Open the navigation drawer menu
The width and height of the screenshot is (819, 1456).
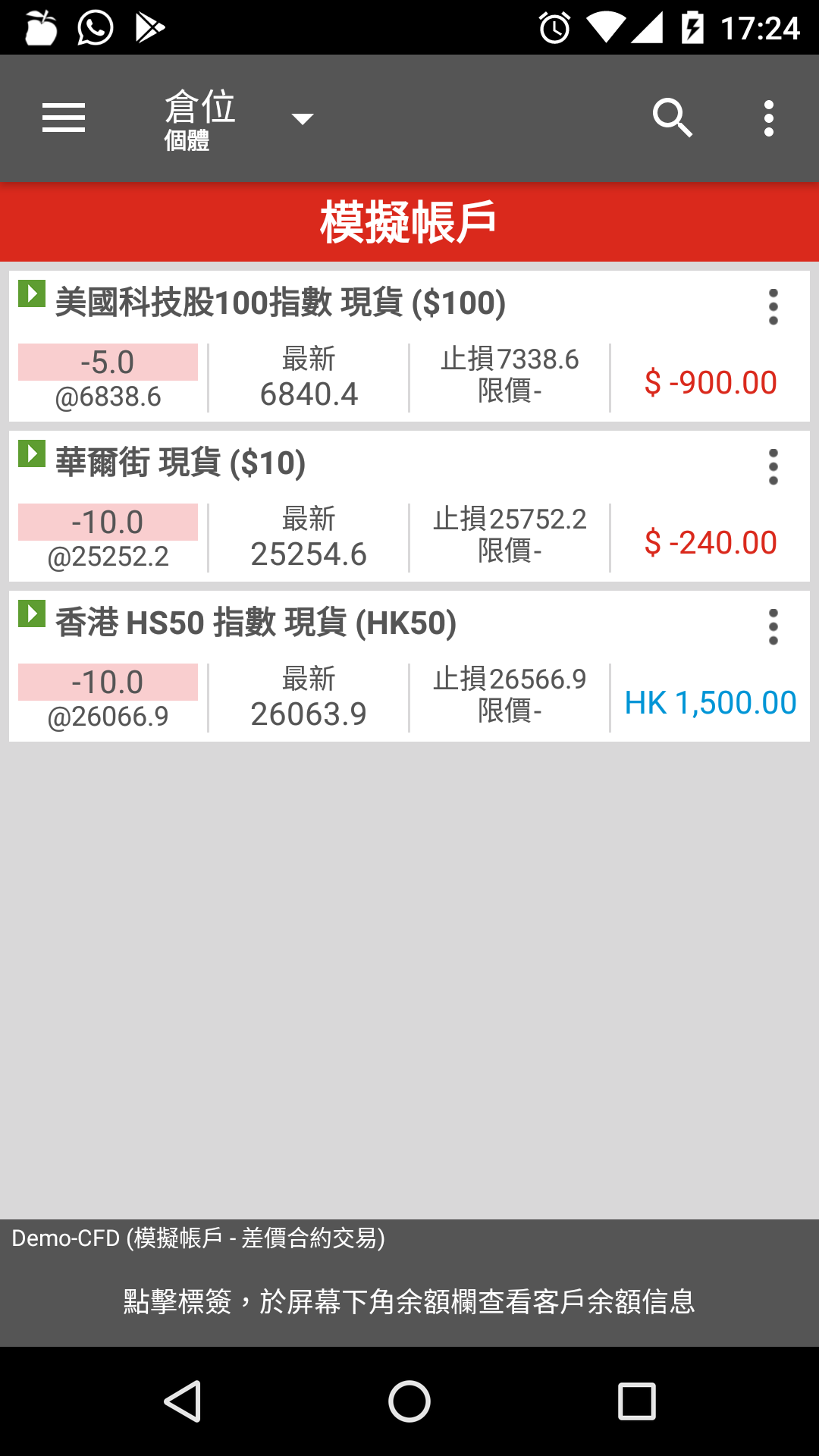(64, 118)
